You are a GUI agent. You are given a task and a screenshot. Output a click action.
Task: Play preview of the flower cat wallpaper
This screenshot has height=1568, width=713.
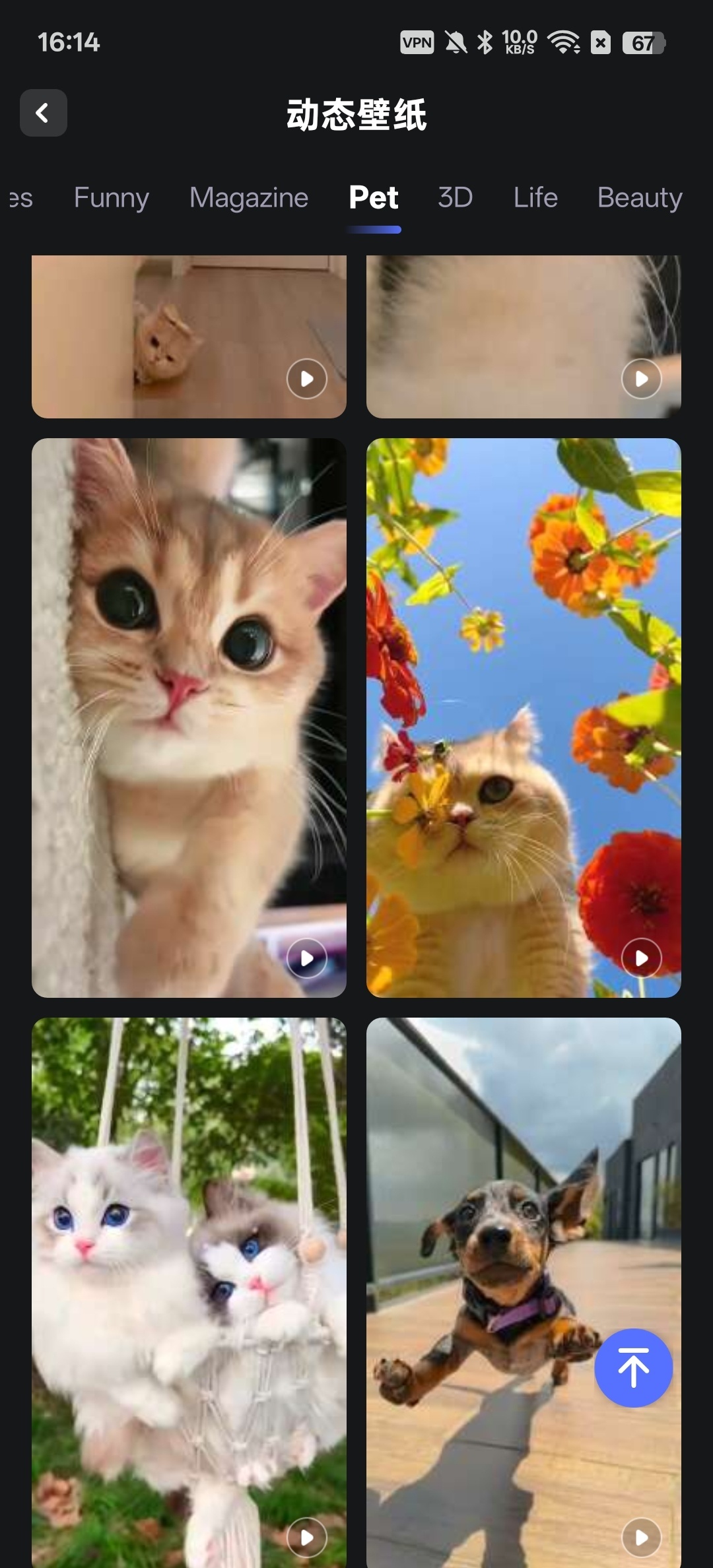[x=642, y=958]
